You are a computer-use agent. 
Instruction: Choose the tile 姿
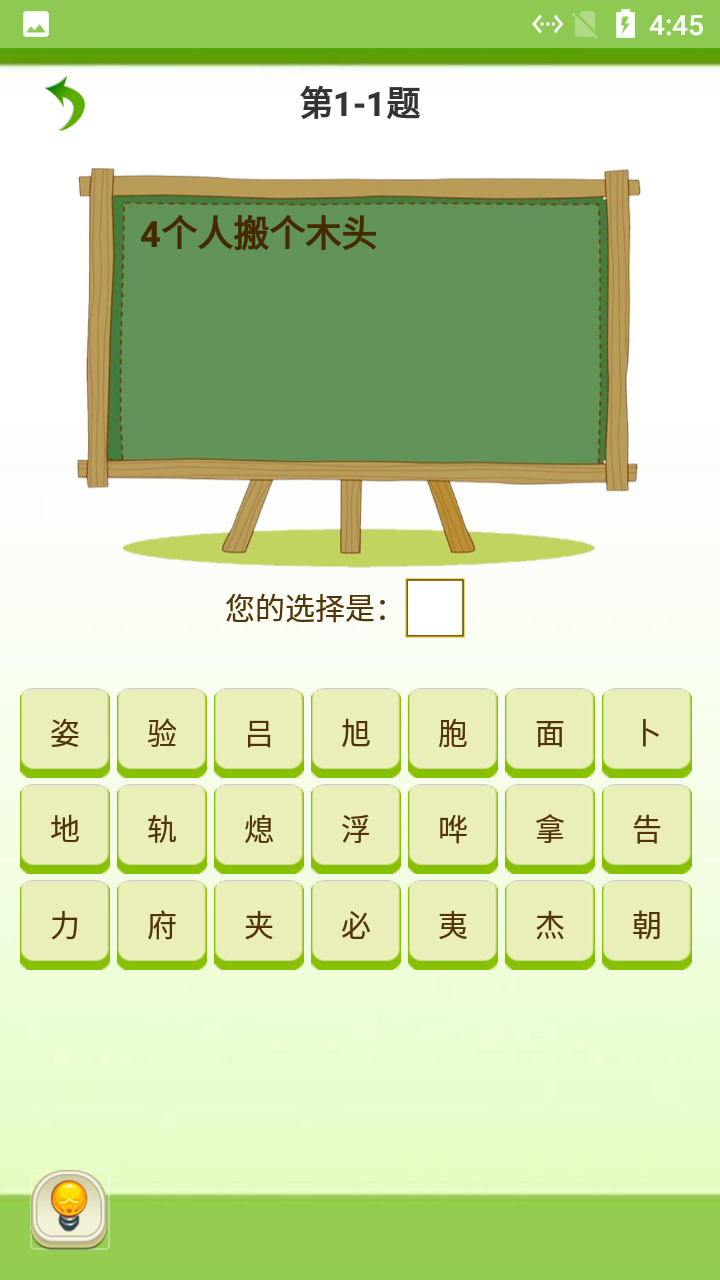(x=64, y=731)
